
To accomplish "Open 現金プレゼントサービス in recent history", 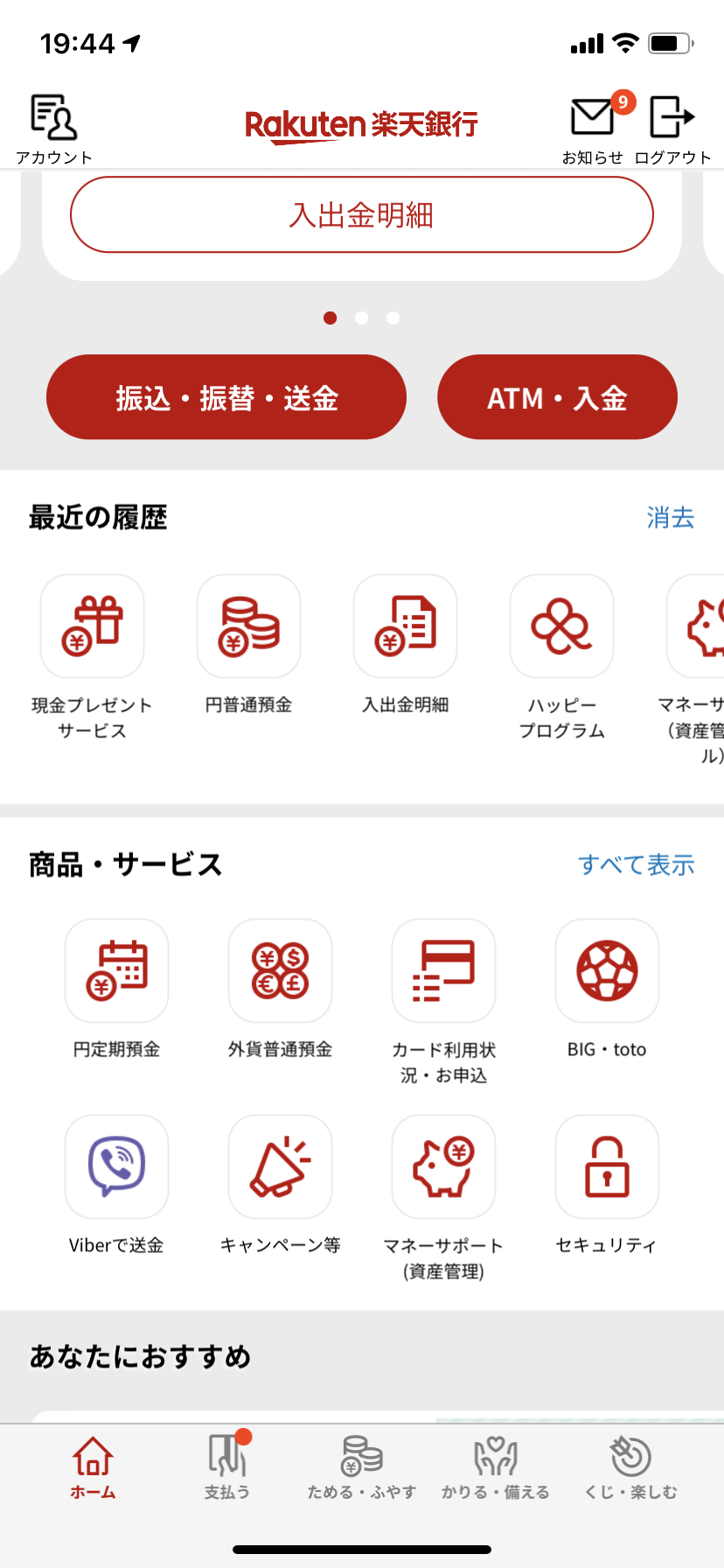I will [x=92, y=626].
